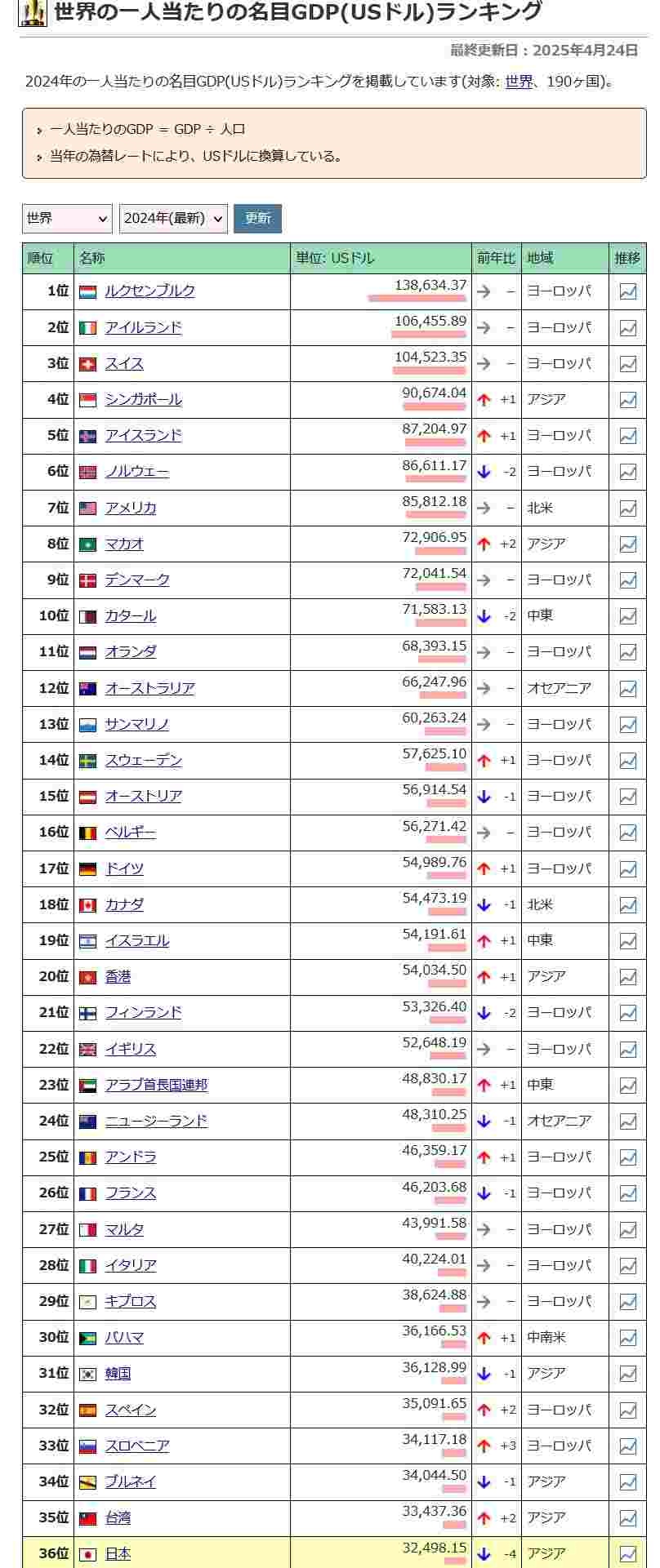Open the ドイツ country link

coord(124,868)
